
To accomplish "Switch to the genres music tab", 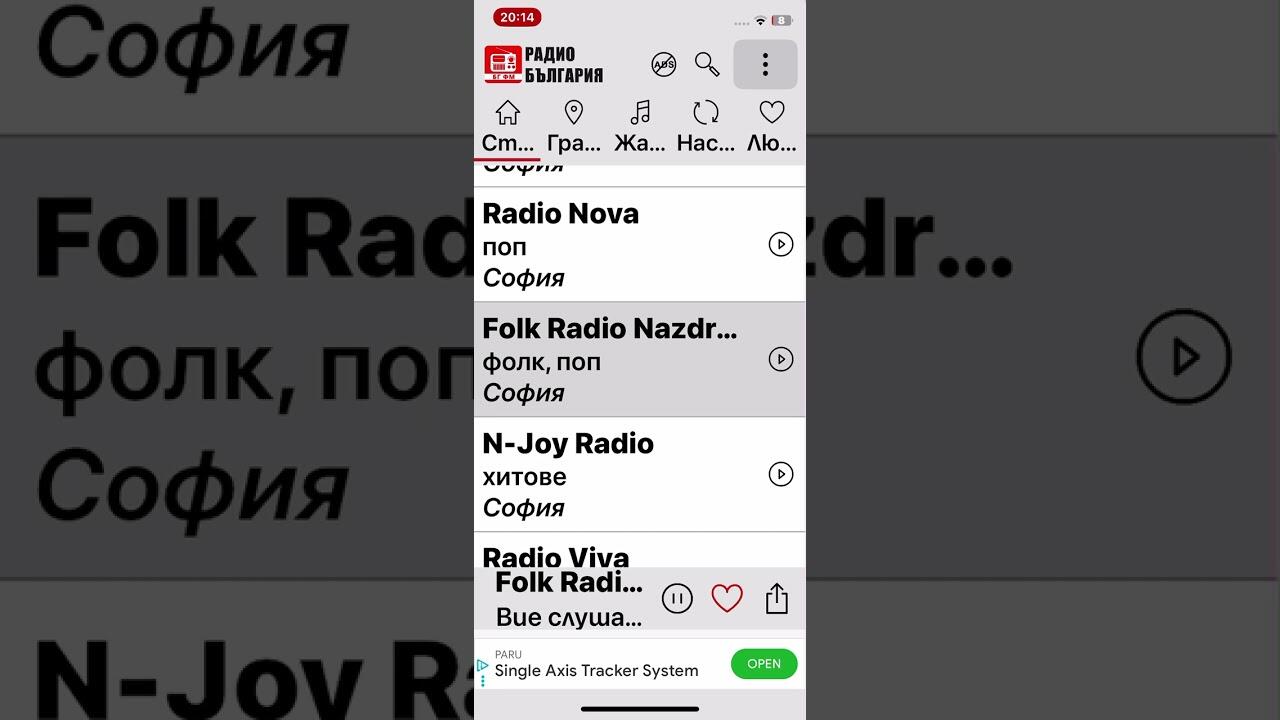I will pyautogui.click(x=640, y=126).
